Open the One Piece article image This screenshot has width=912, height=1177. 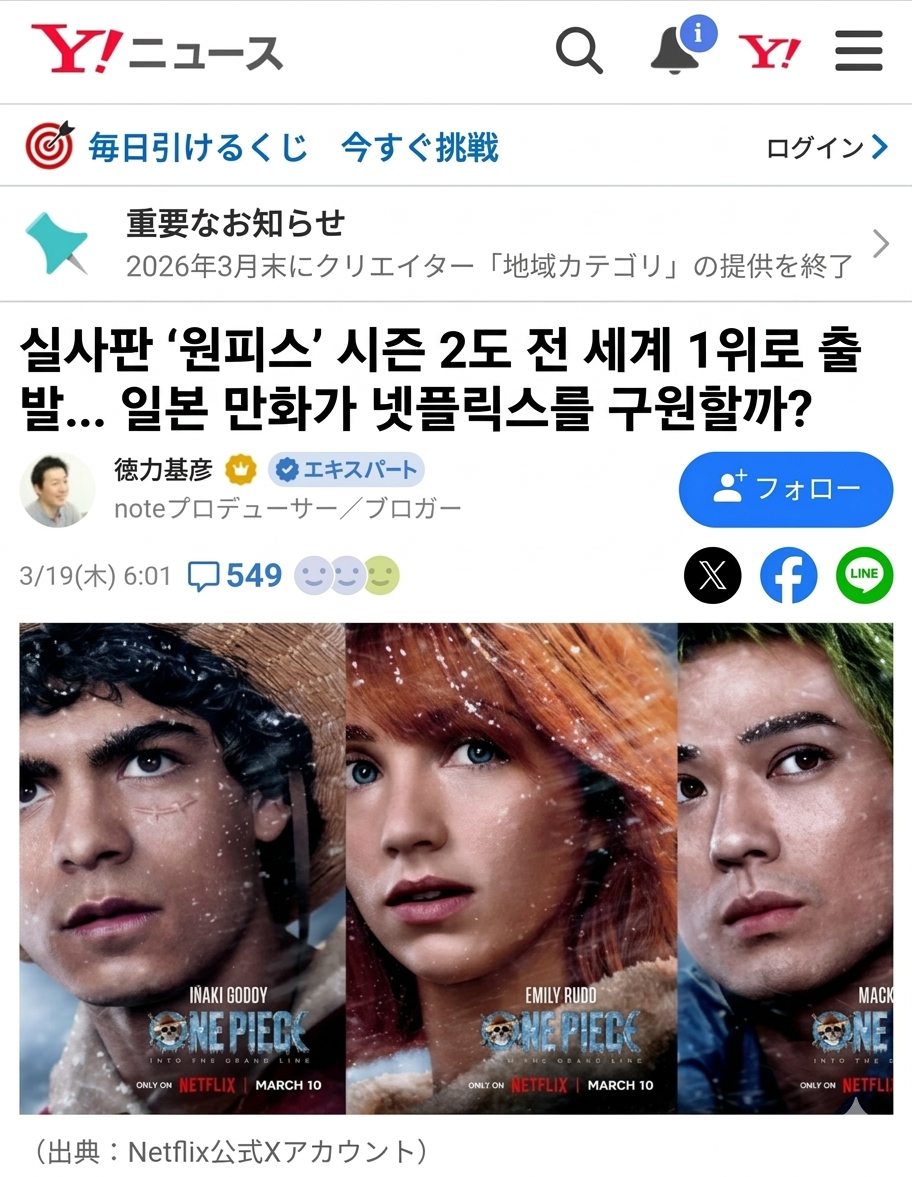(456, 868)
